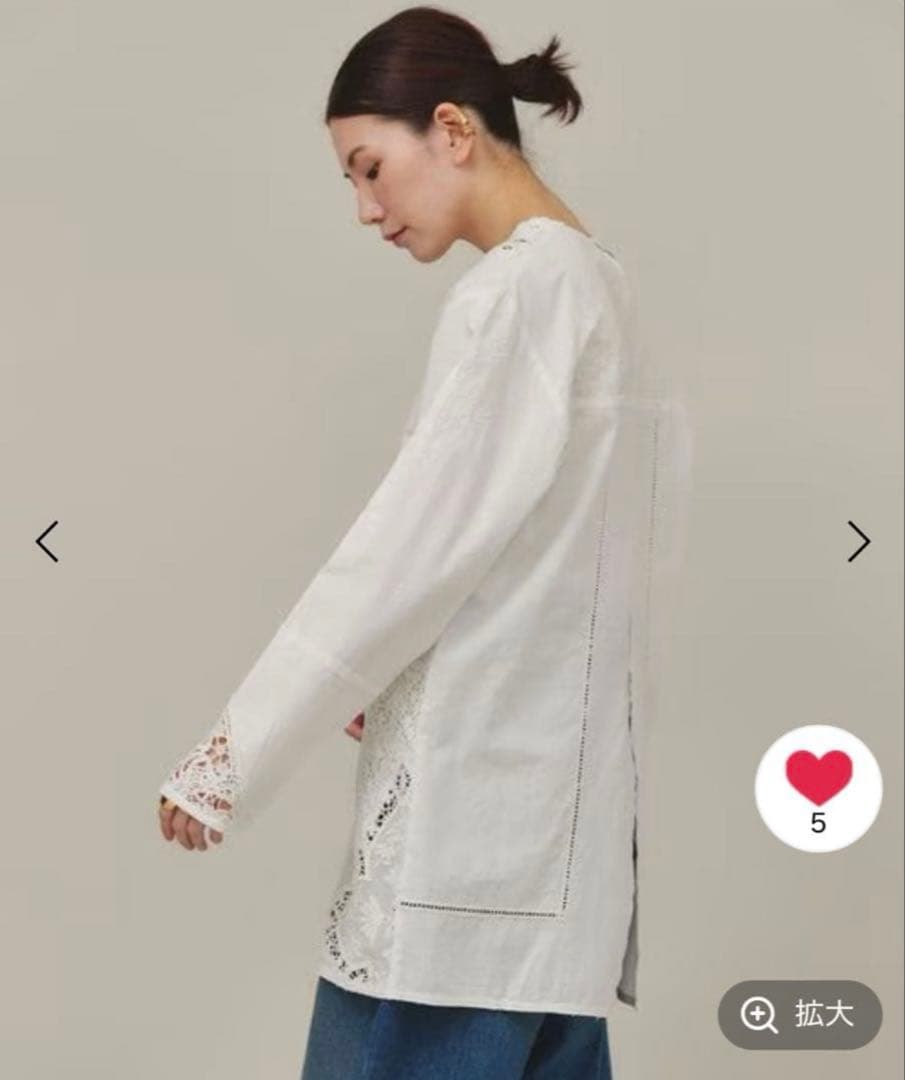Like this item with the heart button

pos(818,781)
